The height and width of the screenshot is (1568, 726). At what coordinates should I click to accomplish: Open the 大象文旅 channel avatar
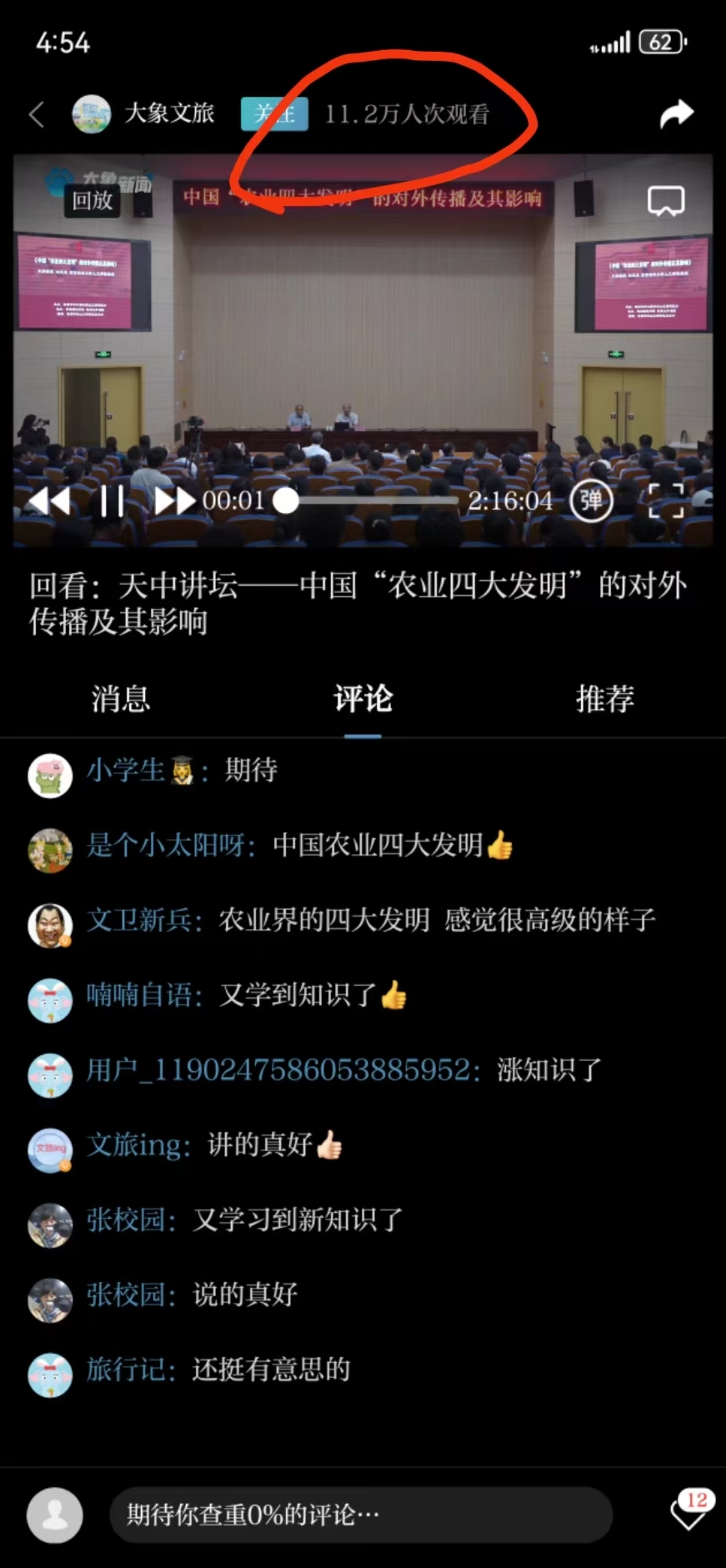(x=91, y=114)
